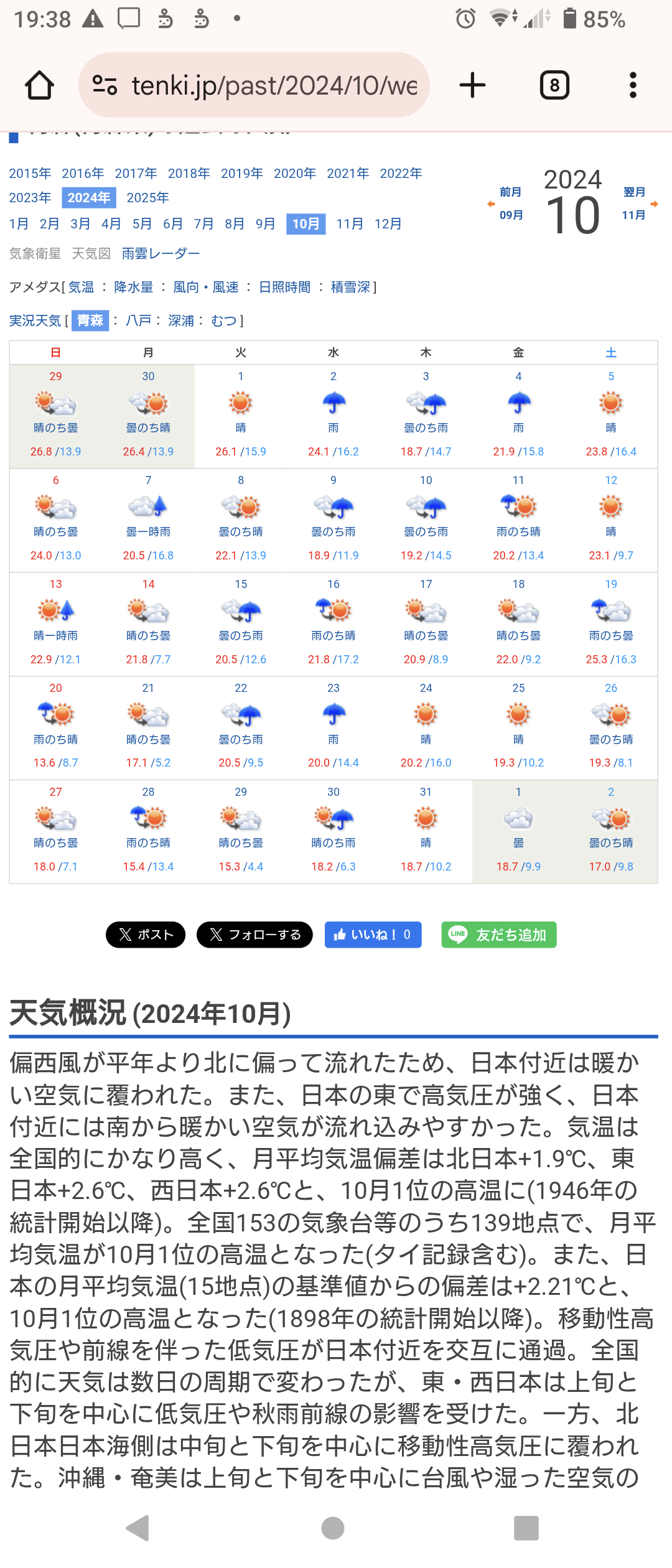
Task: Select the 2023年 year link
Action: coord(30,198)
